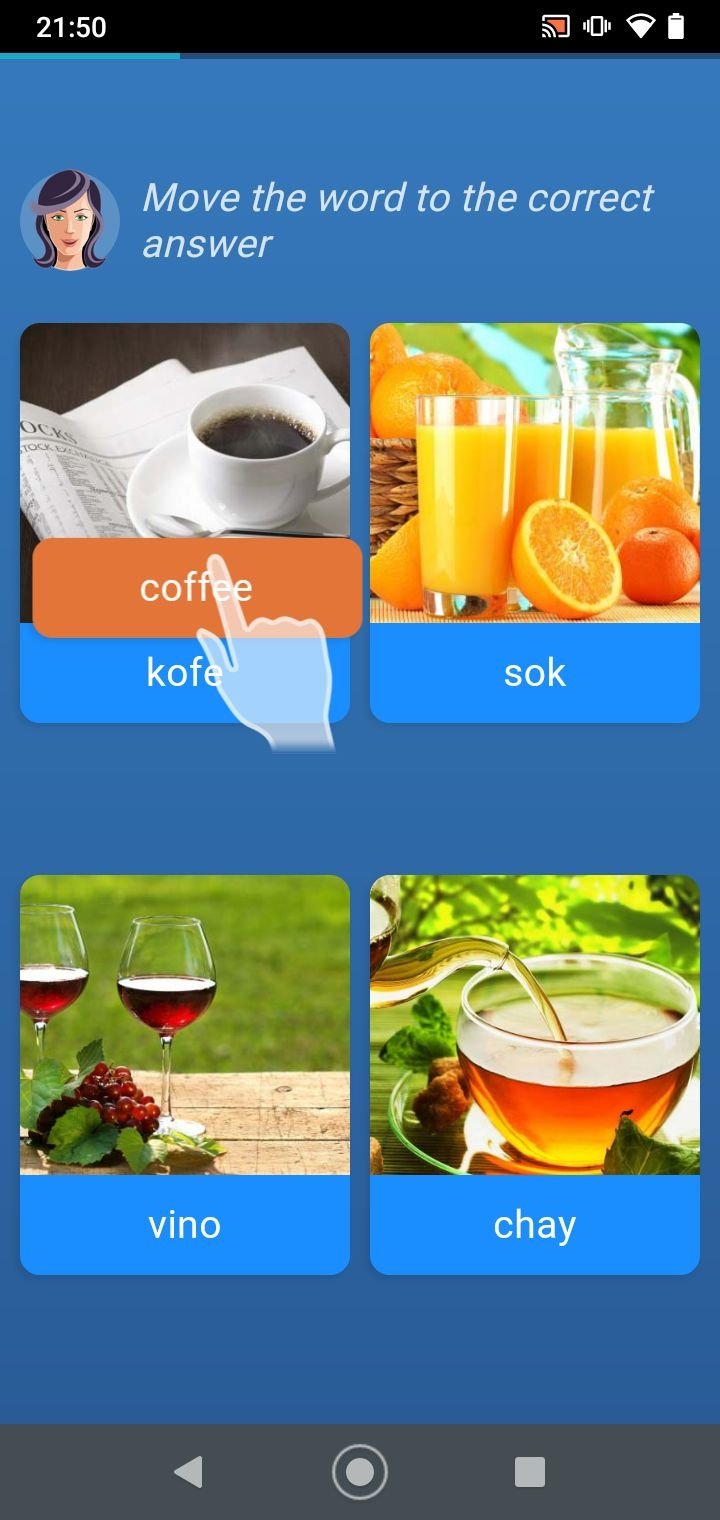Tap the orange coffee word chip

[197, 588]
